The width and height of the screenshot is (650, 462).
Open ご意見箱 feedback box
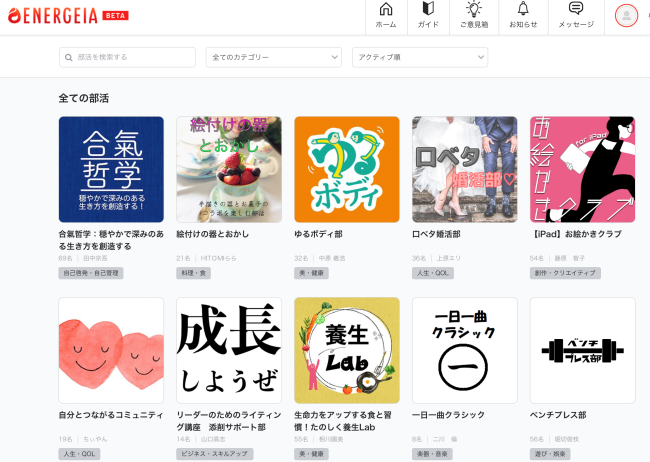(x=474, y=15)
